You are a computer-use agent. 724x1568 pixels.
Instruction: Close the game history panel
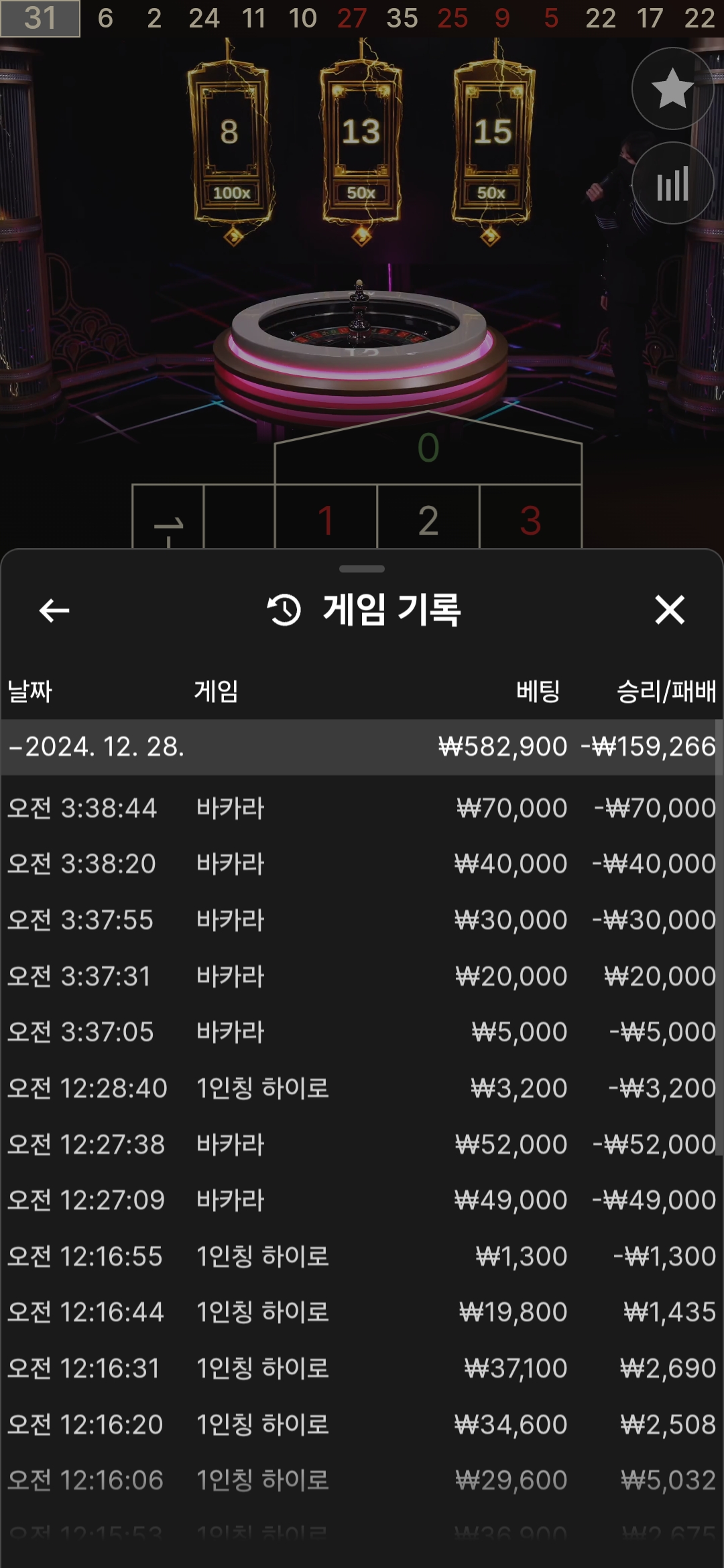670,610
